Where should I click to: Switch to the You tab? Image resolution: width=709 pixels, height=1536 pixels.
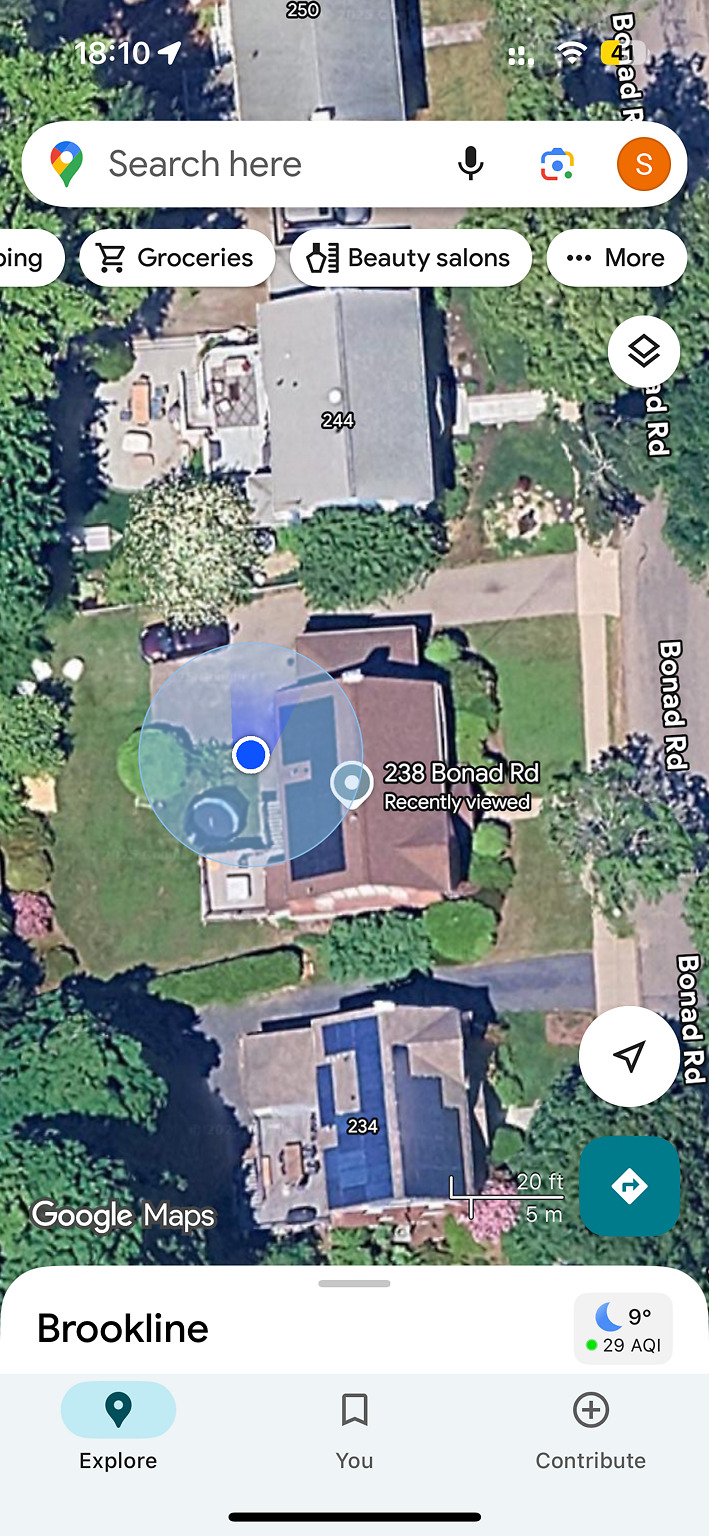point(354,1431)
